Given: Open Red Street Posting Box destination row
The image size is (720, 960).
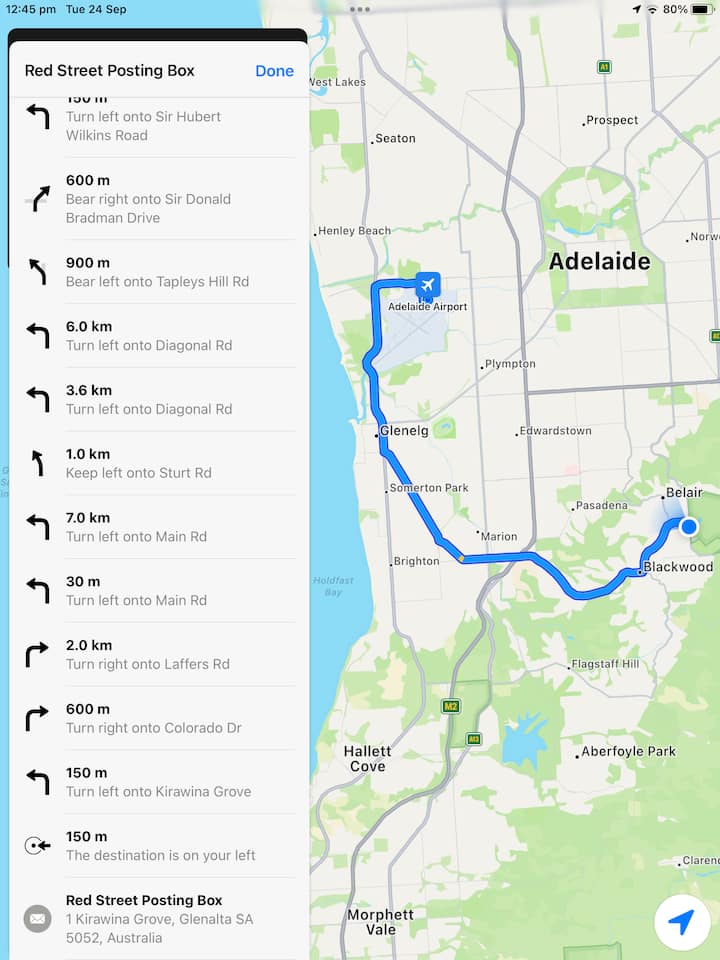Looking at the screenshot, I should 159,918.
